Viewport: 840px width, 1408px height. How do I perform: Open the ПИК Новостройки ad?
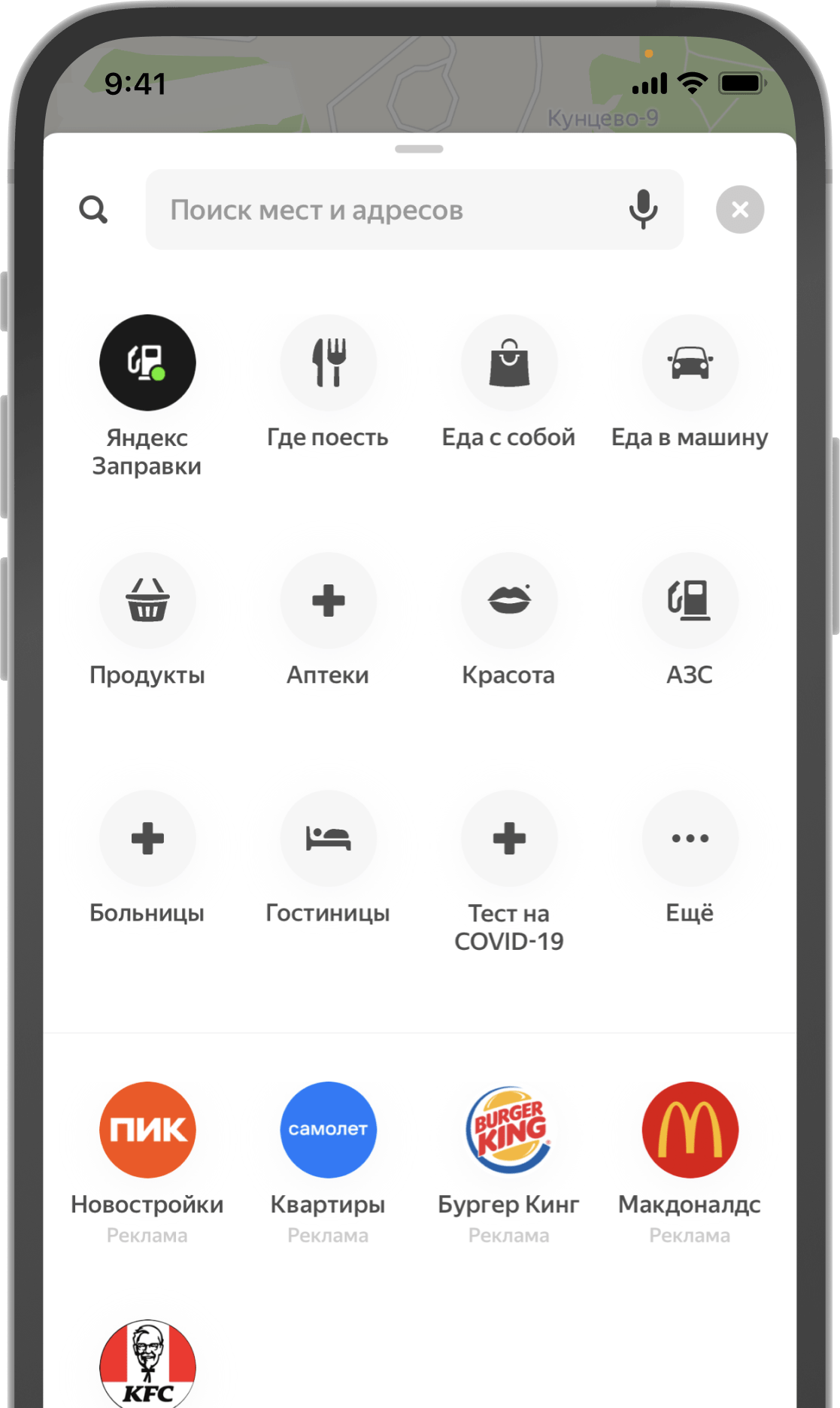pos(147,1130)
